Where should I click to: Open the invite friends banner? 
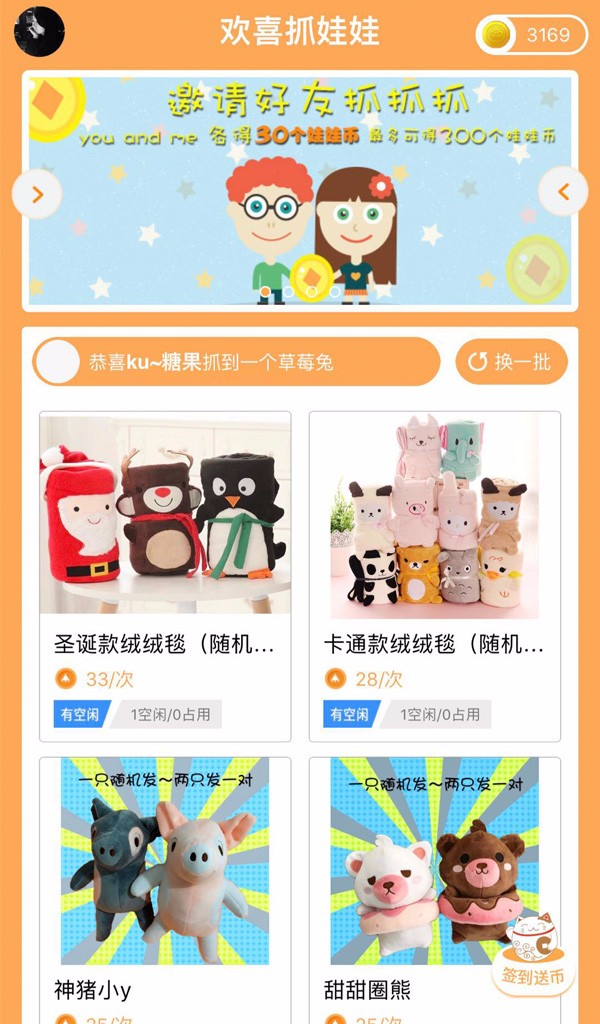point(300,190)
